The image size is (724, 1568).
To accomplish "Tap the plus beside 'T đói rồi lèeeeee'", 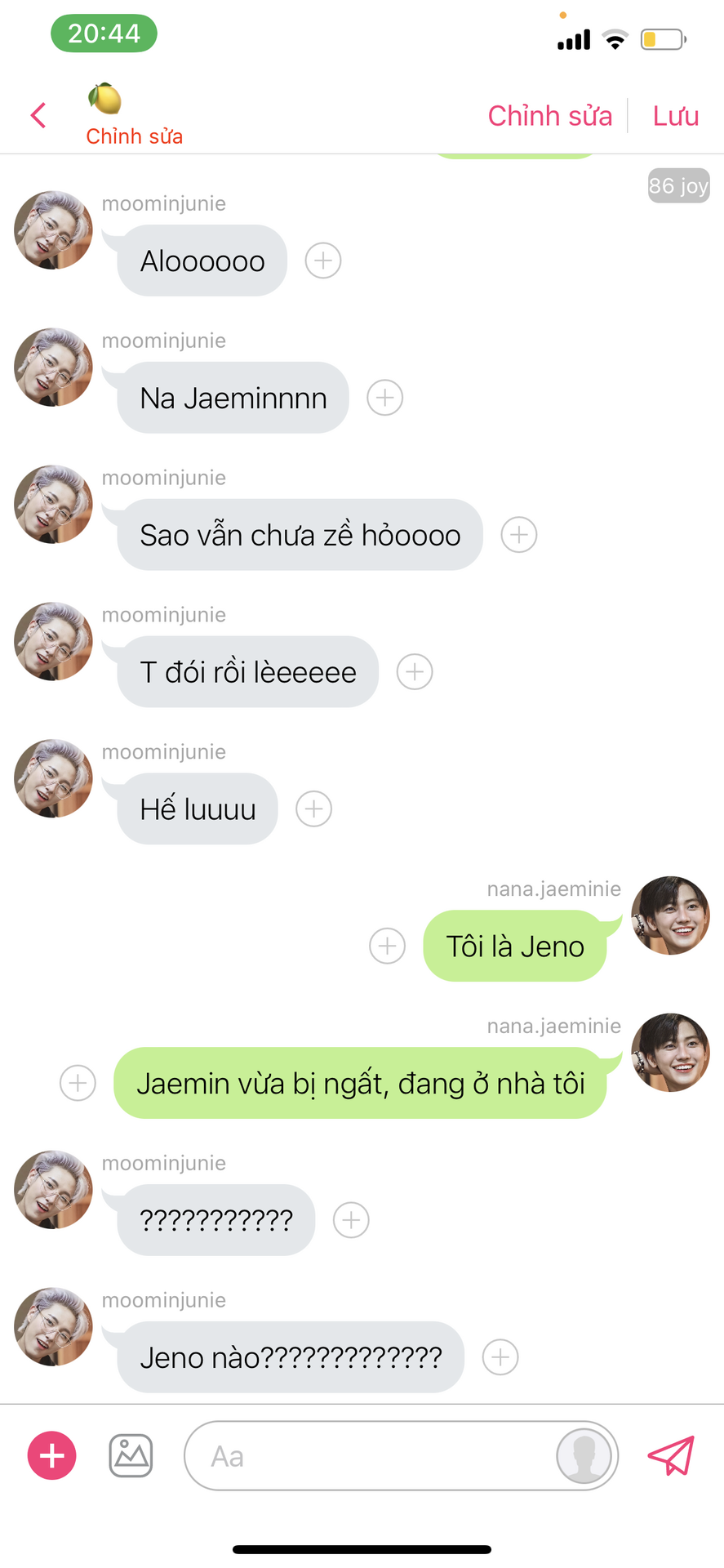I will tap(415, 672).
